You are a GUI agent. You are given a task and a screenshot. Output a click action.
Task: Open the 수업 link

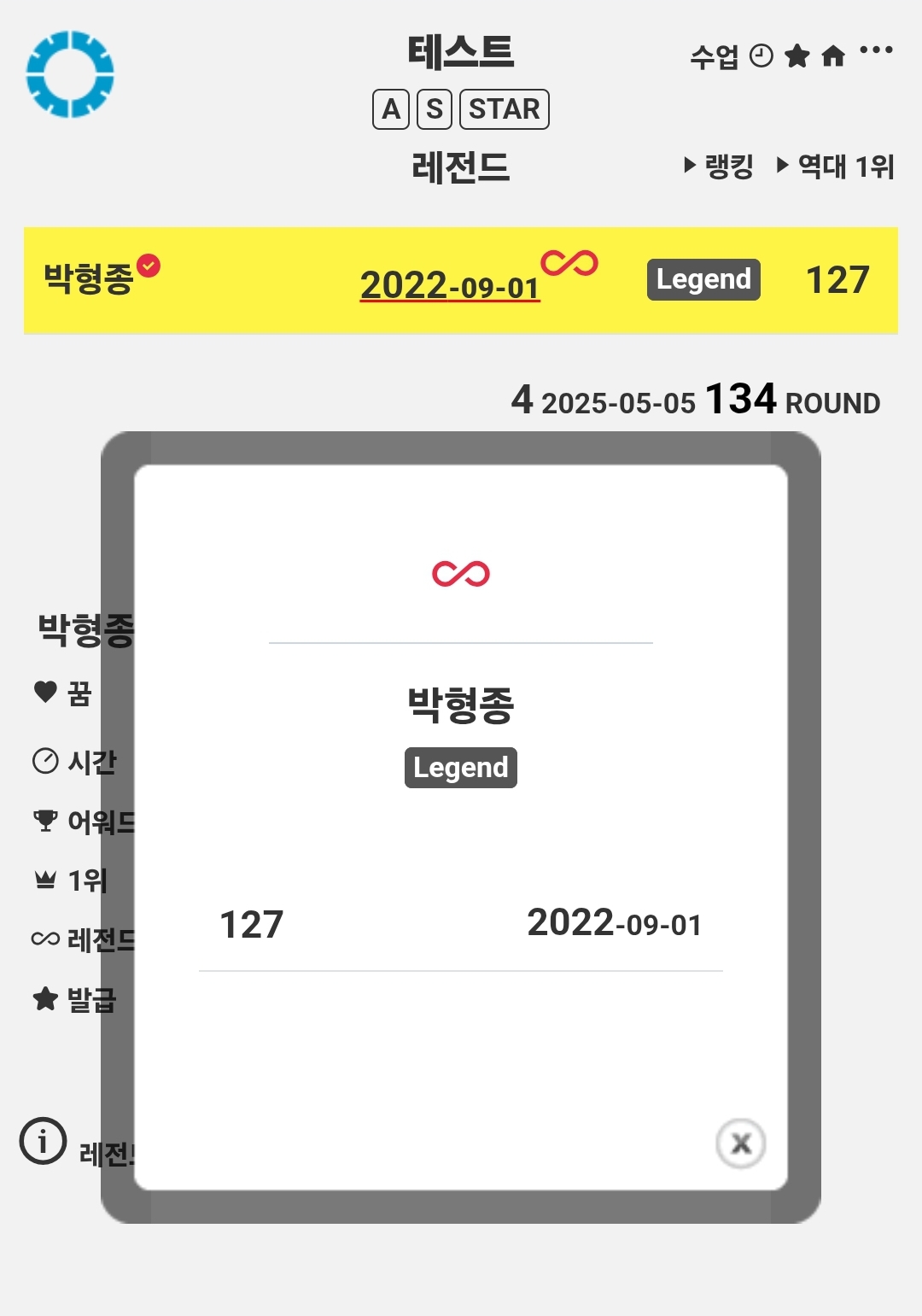(x=714, y=57)
